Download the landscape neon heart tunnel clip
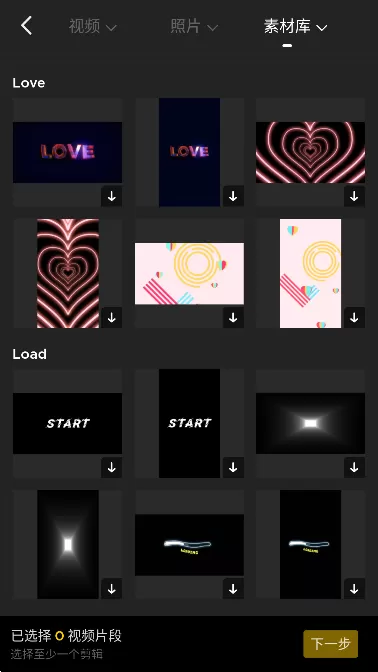Screen dimensions: 378x672 (354, 196)
